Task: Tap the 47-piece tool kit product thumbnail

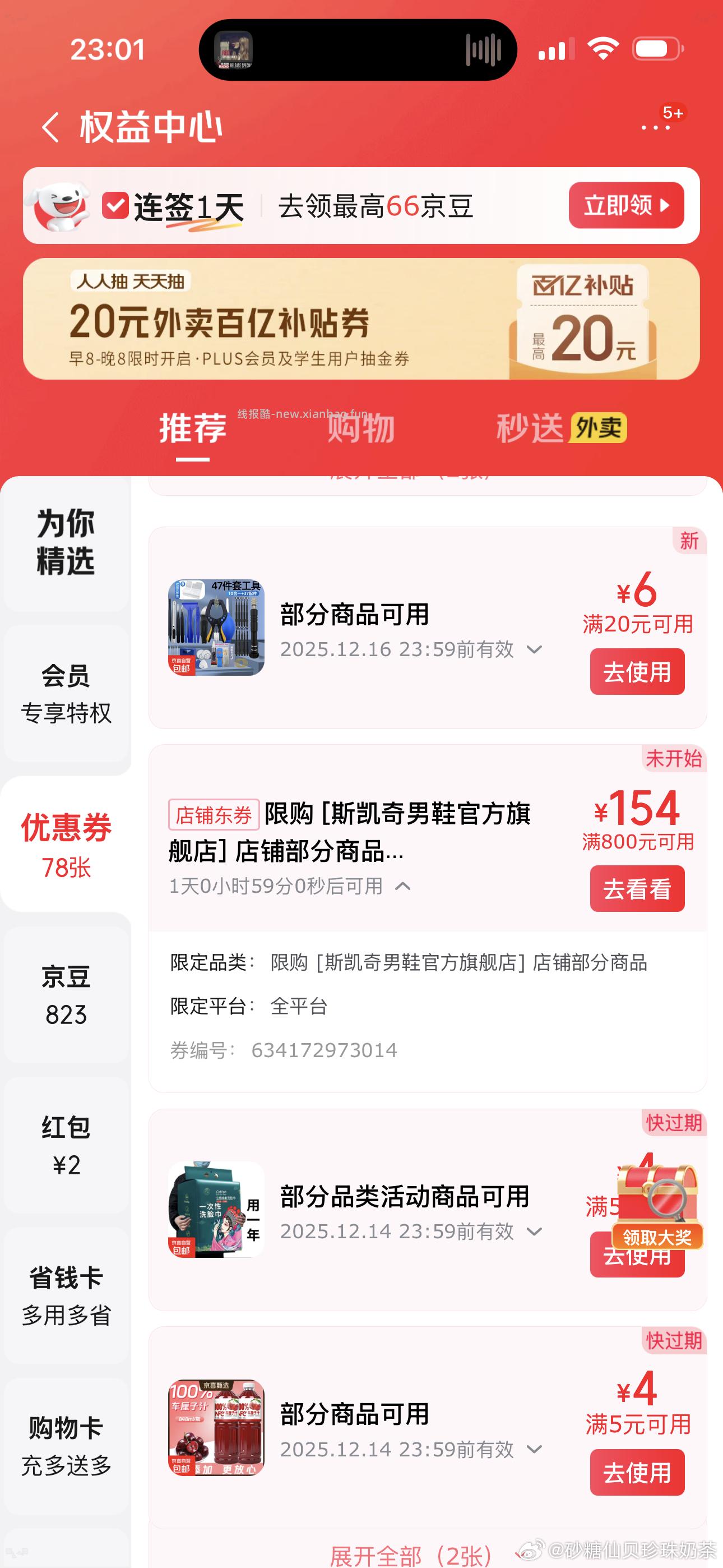Action: tap(216, 627)
